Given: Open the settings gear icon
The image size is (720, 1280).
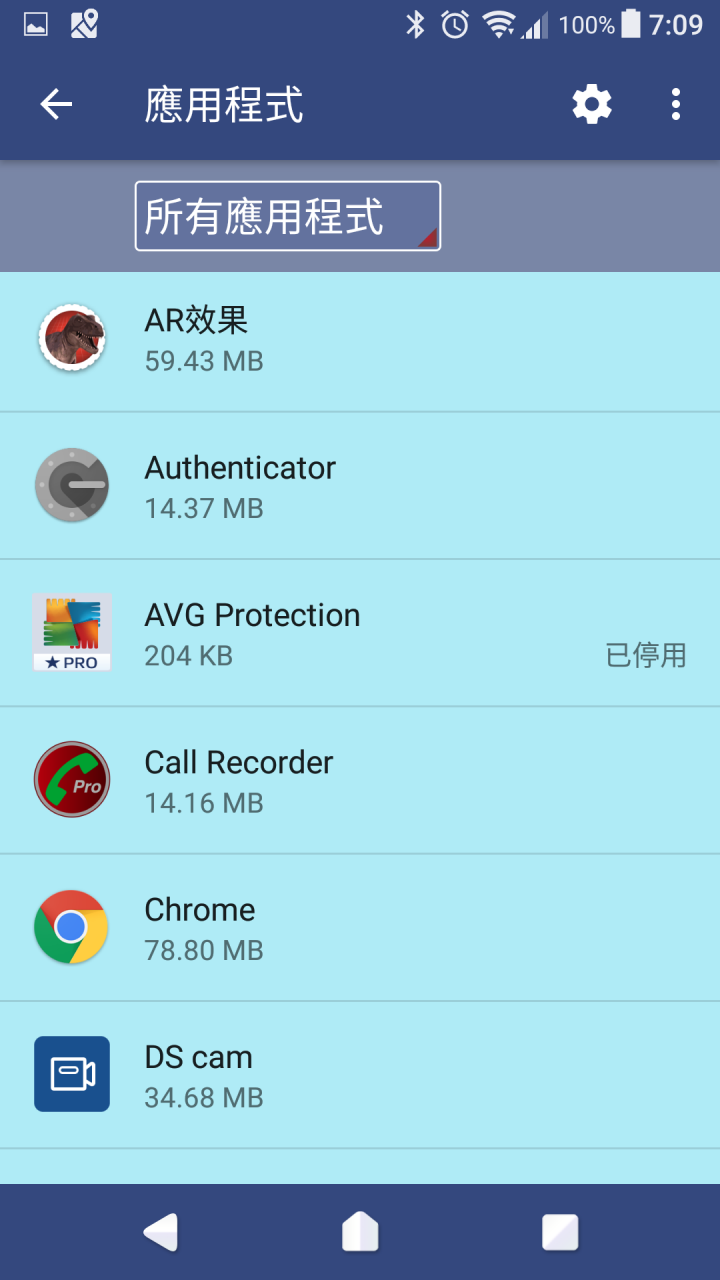Looking at the screenshot, I should [592, 105].
